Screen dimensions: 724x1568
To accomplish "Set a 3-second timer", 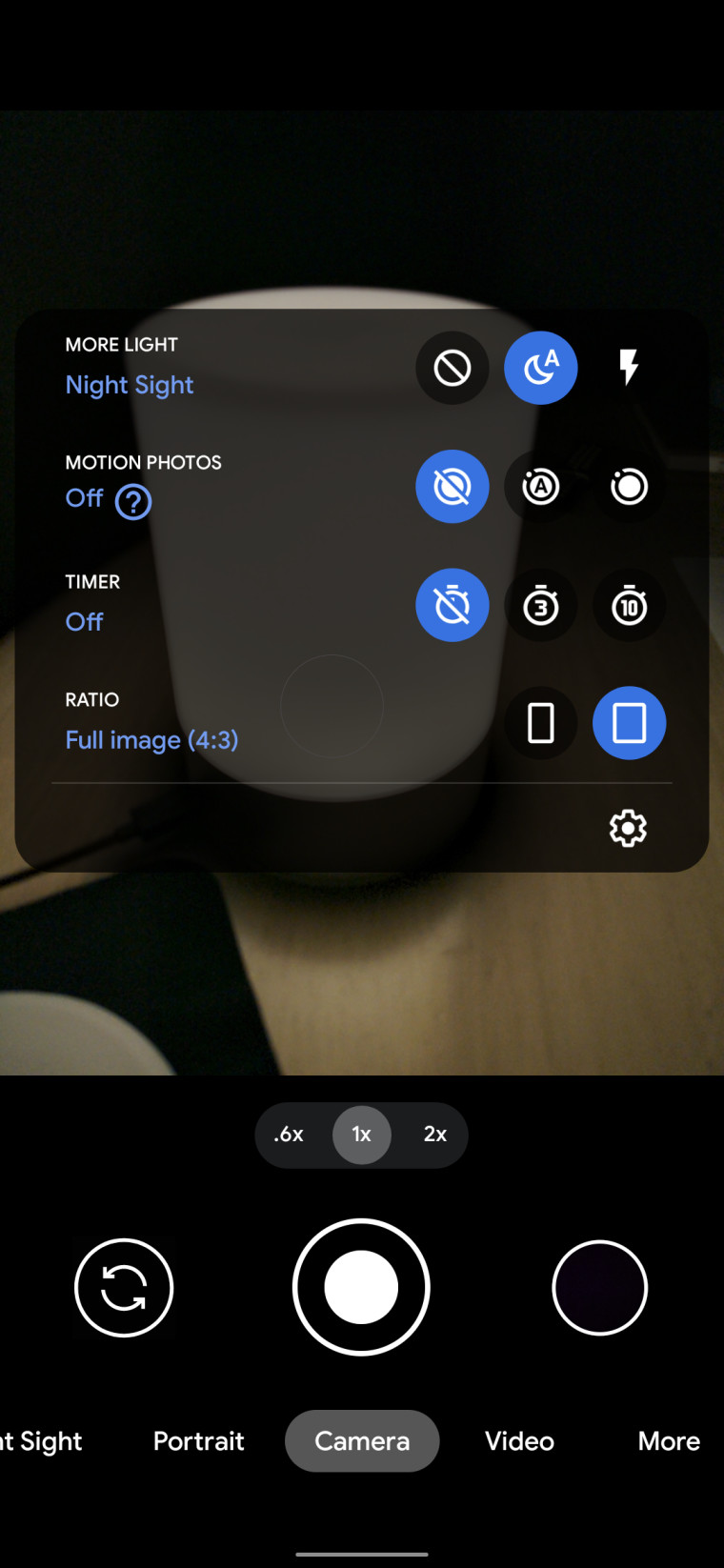I will [540, 606].
